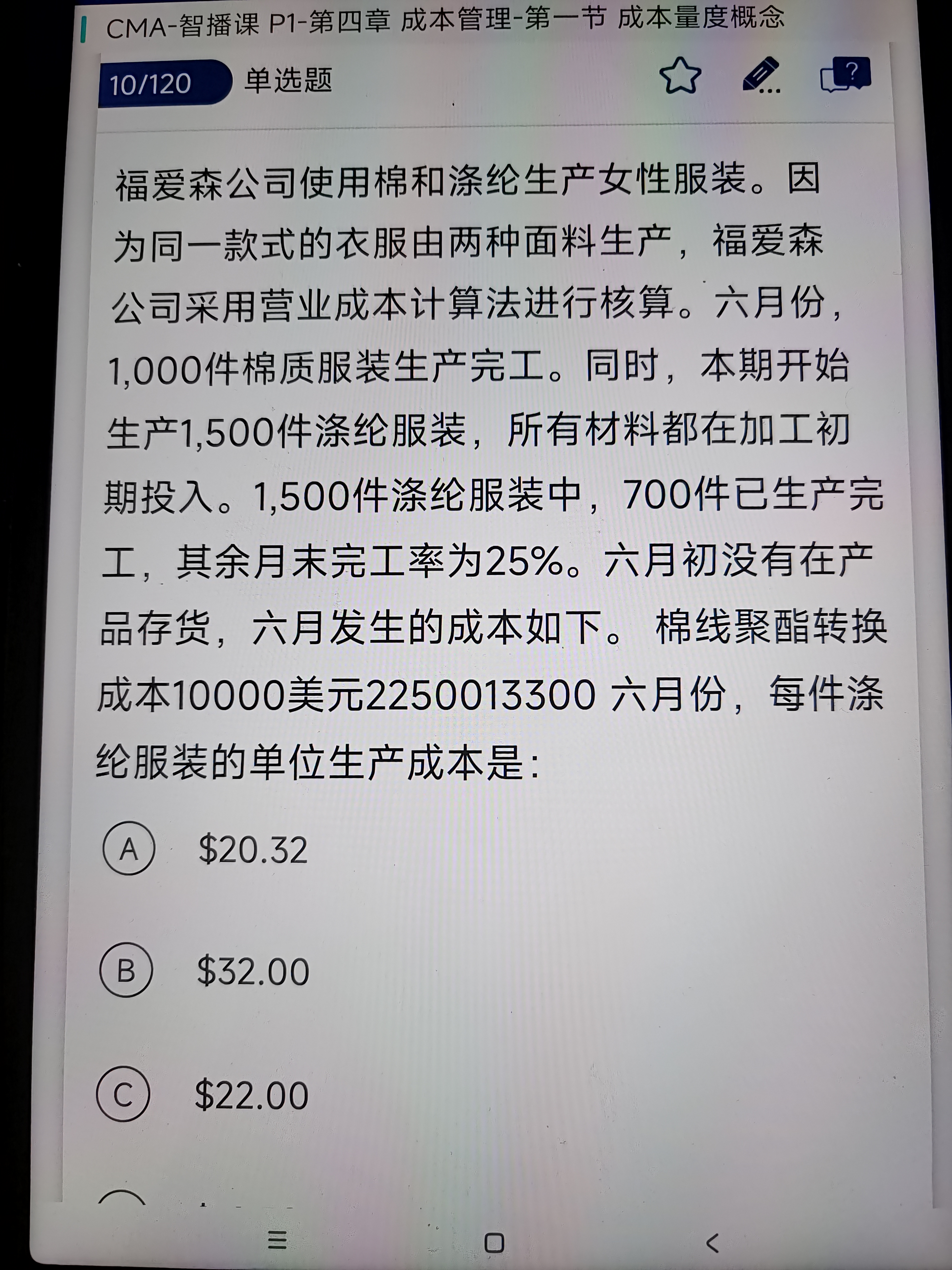Open the pencil note-taking icon
952x1270 pixels.
761,76
